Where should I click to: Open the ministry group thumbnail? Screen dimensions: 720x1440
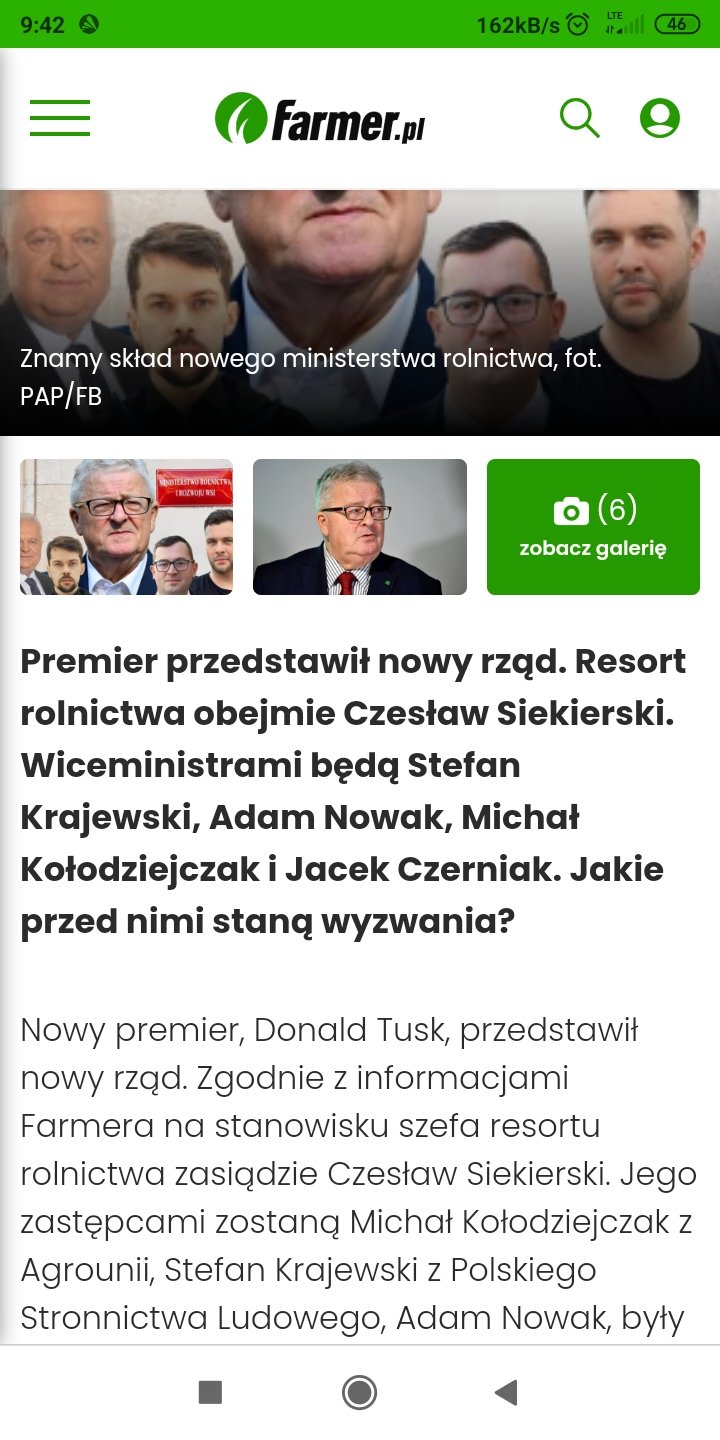(x=127, y=527)
